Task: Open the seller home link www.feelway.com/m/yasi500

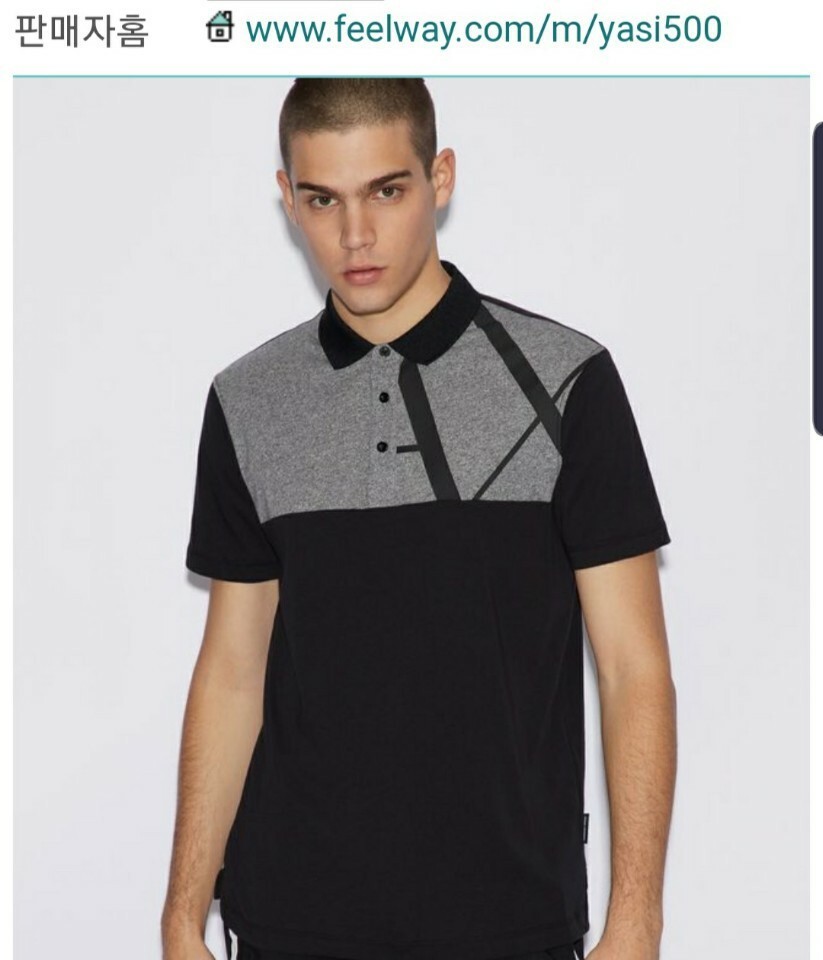Action: (484, 29)
